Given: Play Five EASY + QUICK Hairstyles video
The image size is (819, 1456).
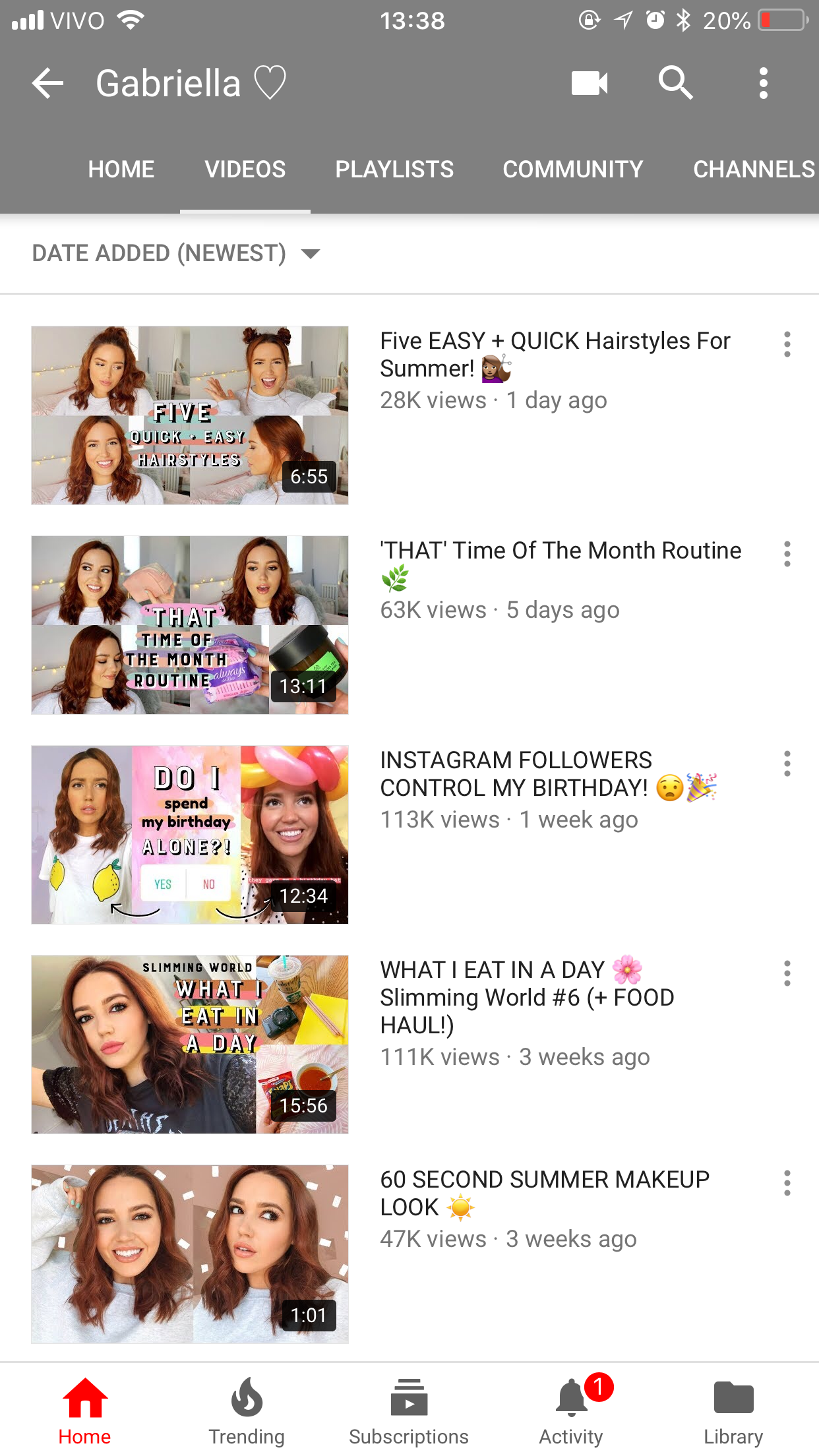Looking at the screenshot, I should pyautogui.click(x=190, y=415).
